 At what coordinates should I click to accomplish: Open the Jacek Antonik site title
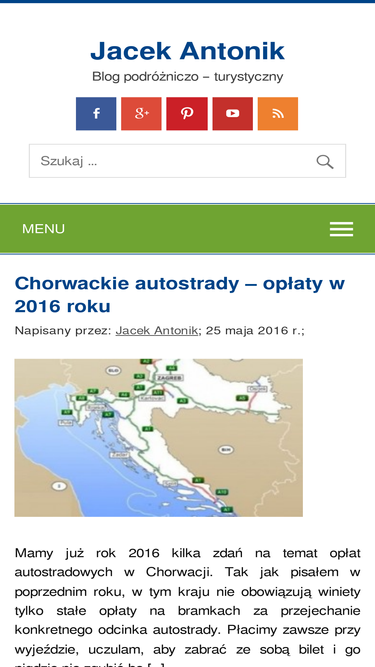tap(188, 51)
